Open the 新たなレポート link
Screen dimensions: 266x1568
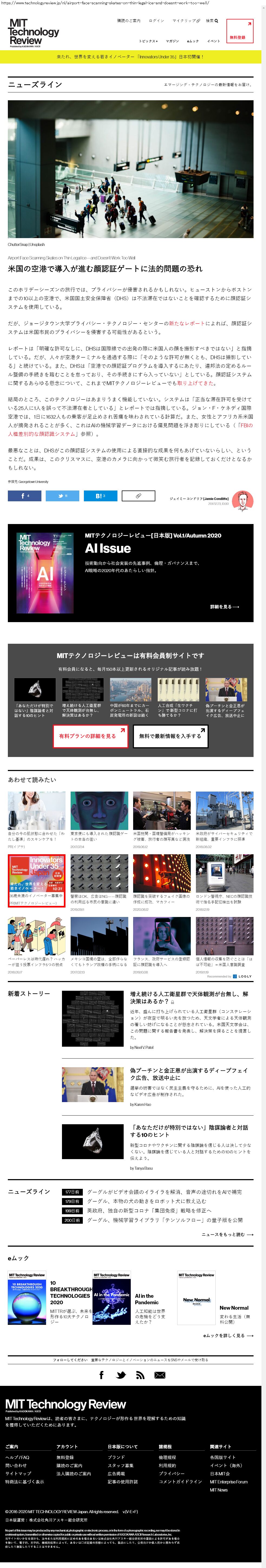(x=187, y=323)
